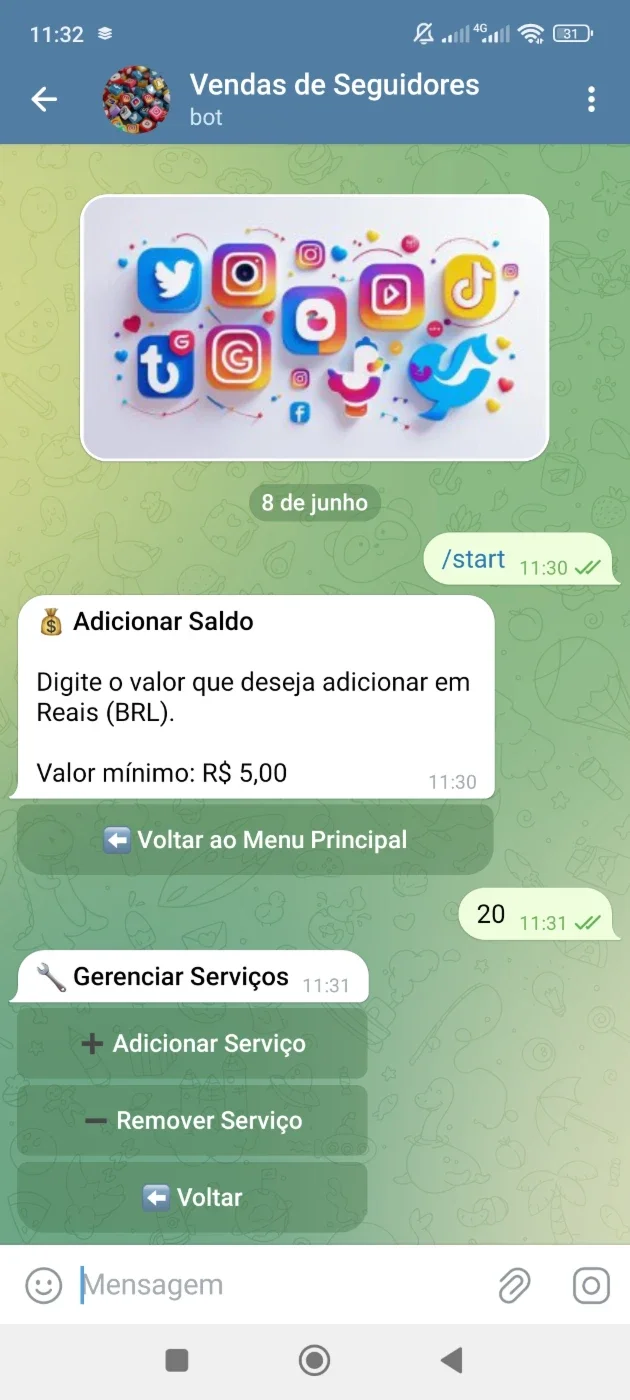The width and height of the screenshot is (630, 1400).
Task: Open the camera icon in message bar
Action: pyautogui.click(x=591, y=1285)
